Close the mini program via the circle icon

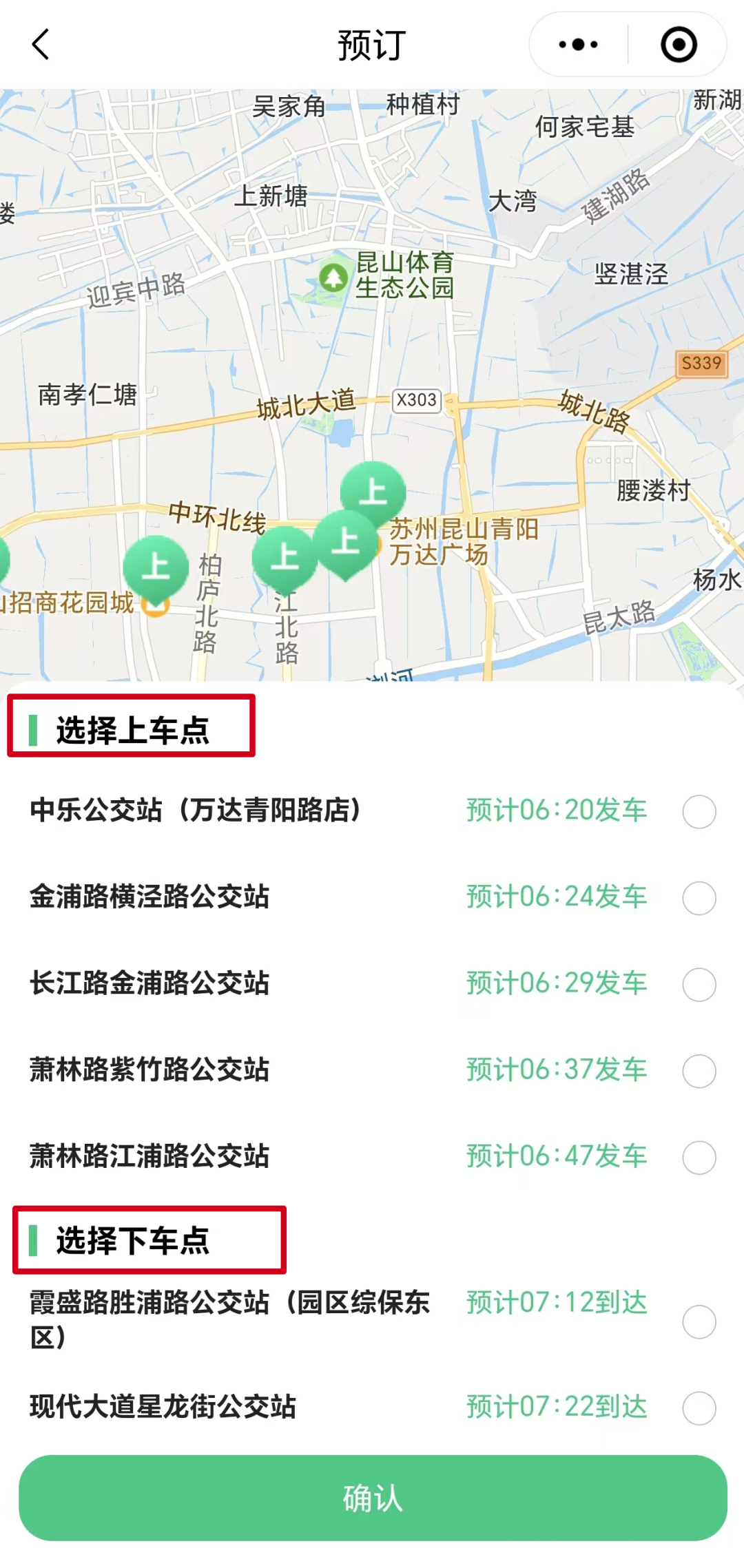pyautogui.click(x=679, y=45)
